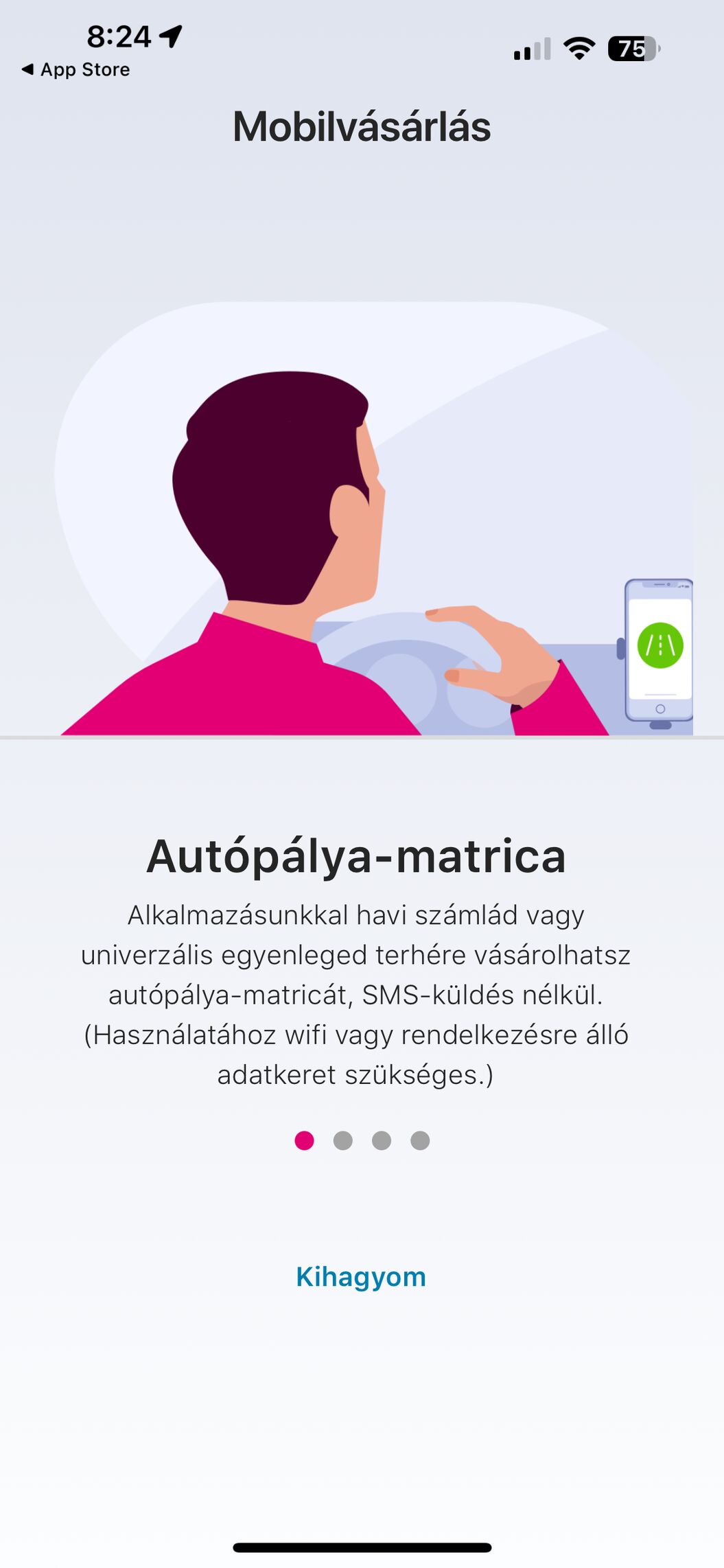Go to the fourth page indicator dot
Image resolution: width=724 pixels, height=1568 pixels.
click(420, 1140)
